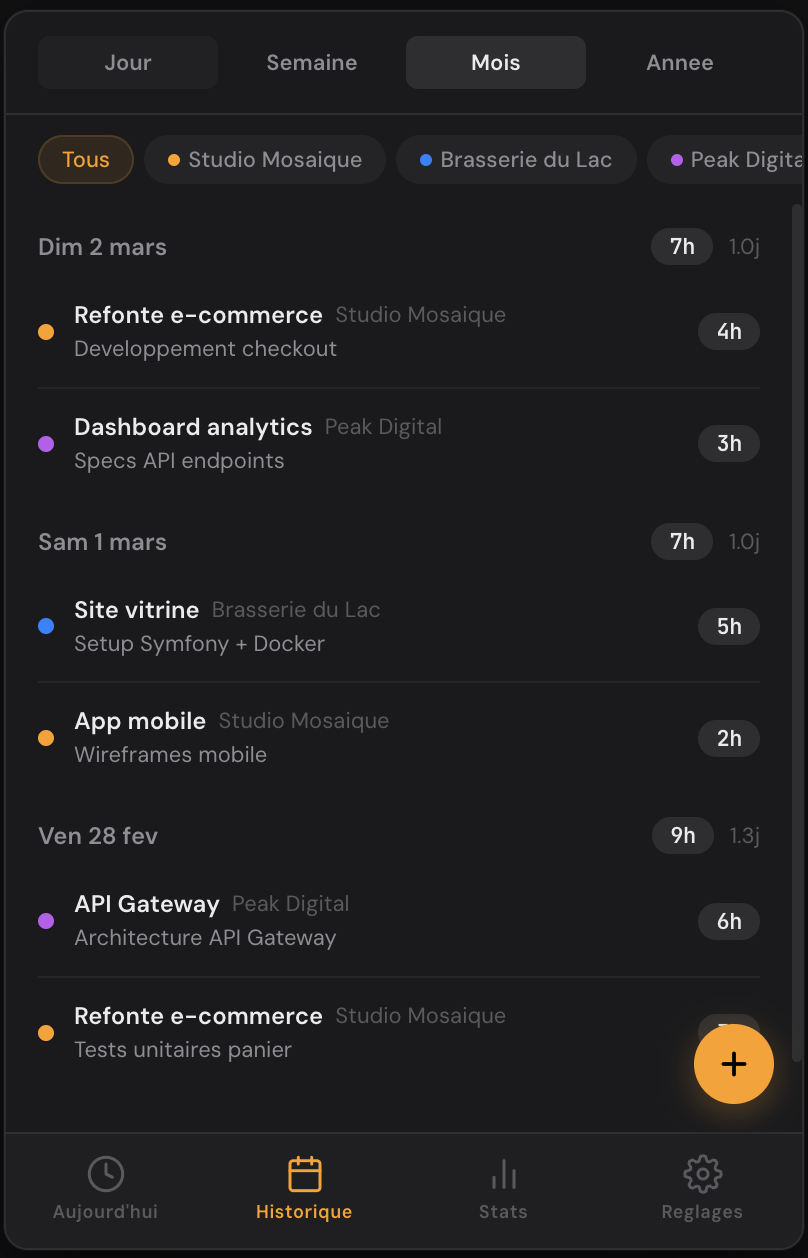Click the orange dot beside Refonte e-commerce
808x1258 pixels.
coord(45,331)
